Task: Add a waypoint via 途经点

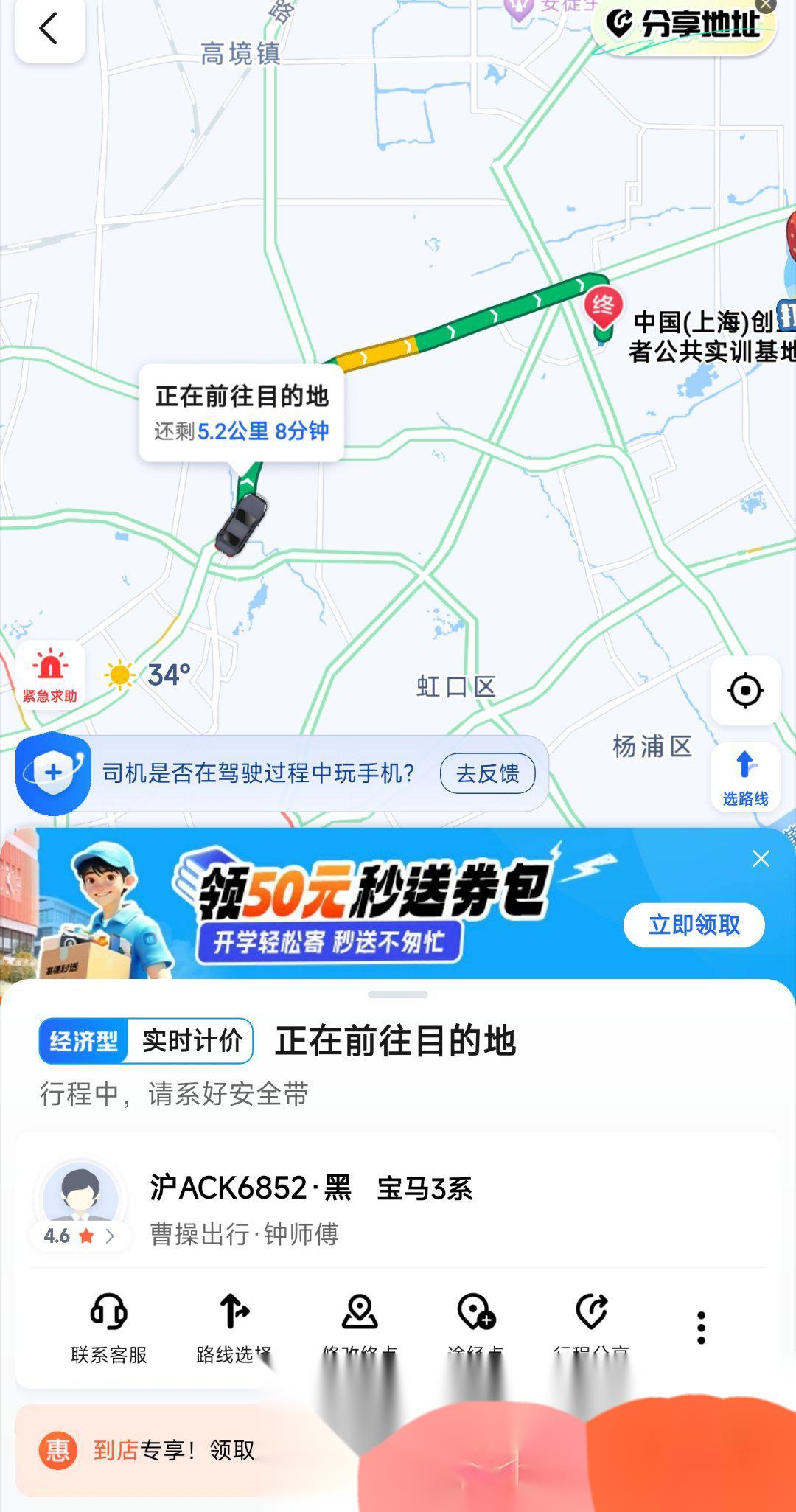Action: 476,1328
